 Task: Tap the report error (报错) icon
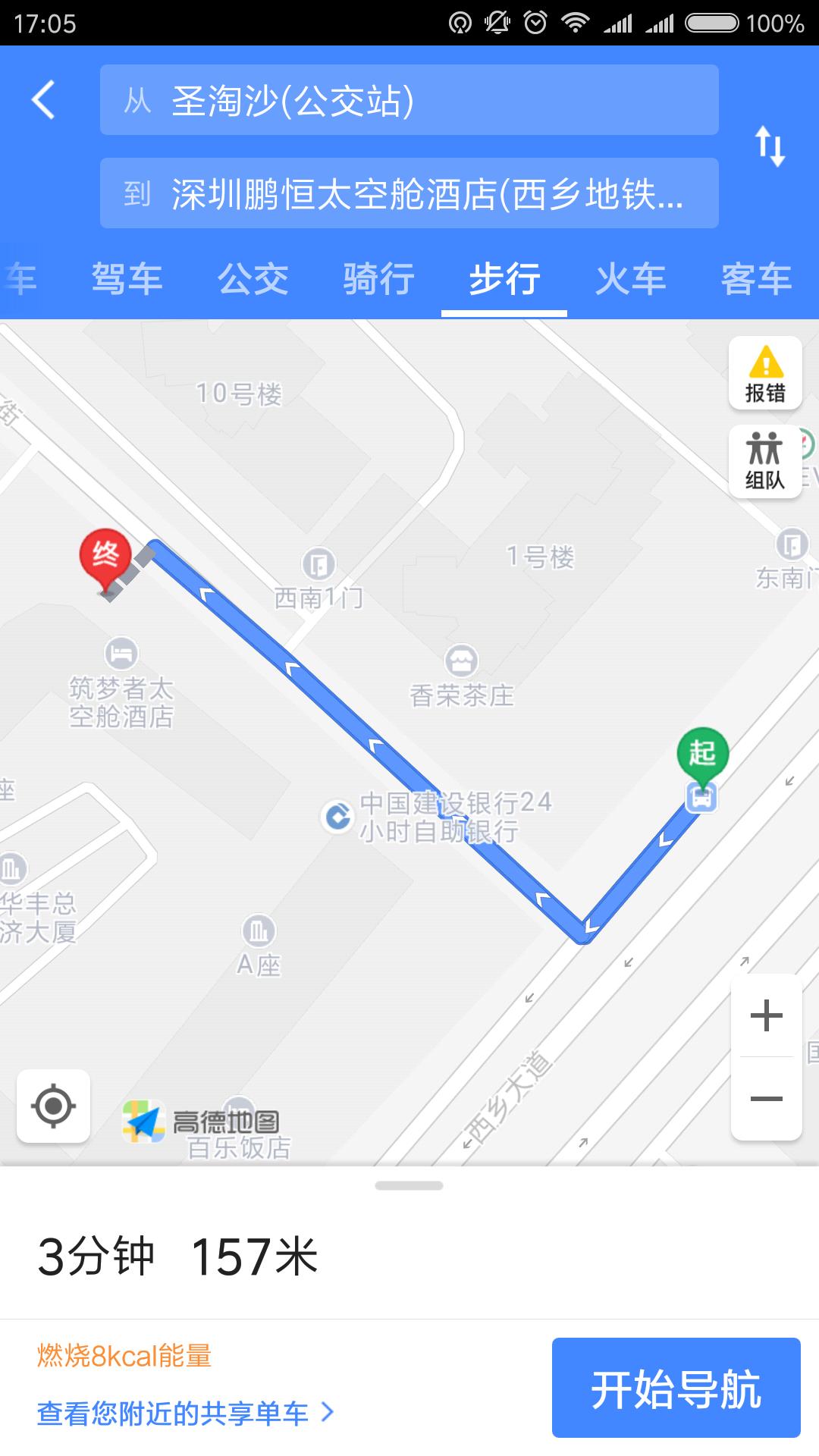pyautogui.click(x=766, y=372)
